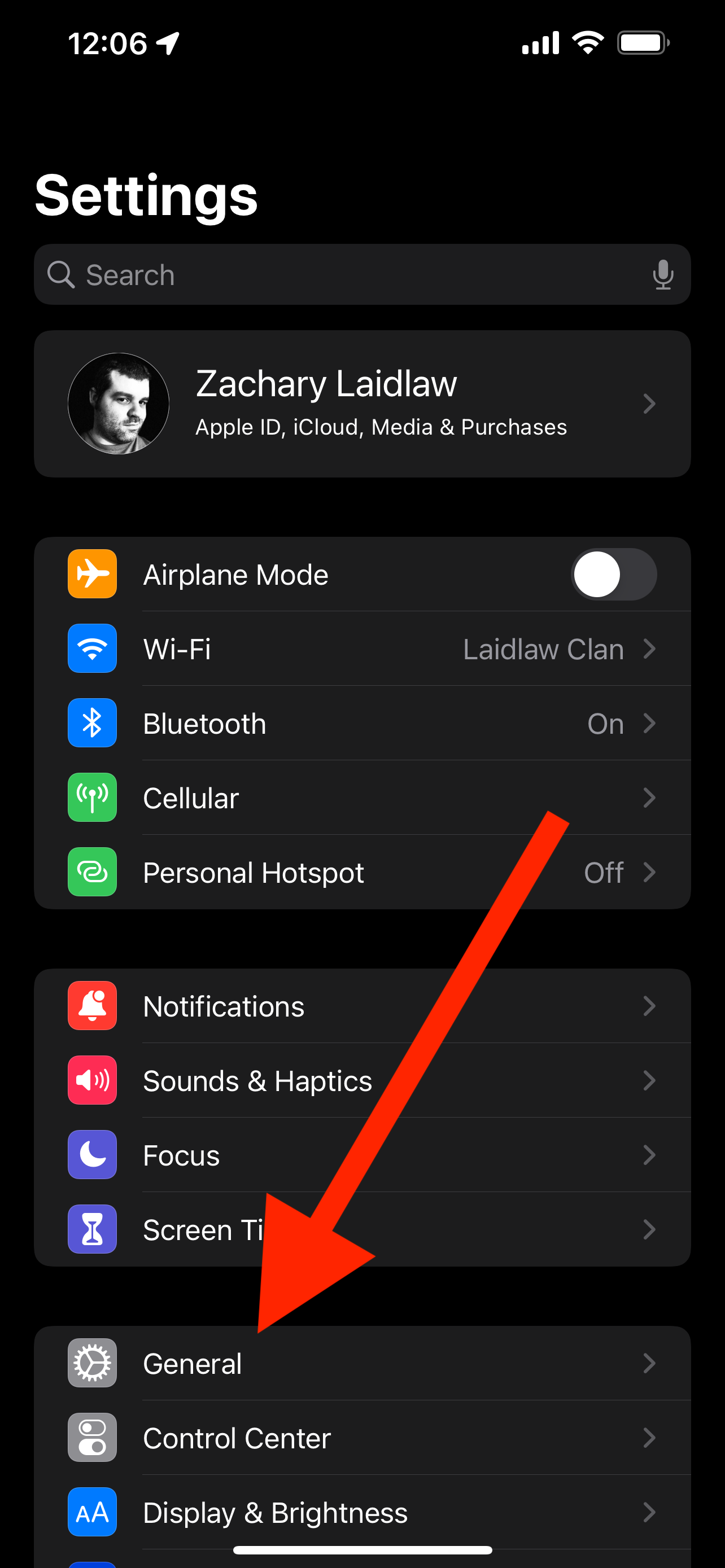Screen dimensions: 725x1568
Task: Open Control Center settings
Action: tap(362, 1437)
